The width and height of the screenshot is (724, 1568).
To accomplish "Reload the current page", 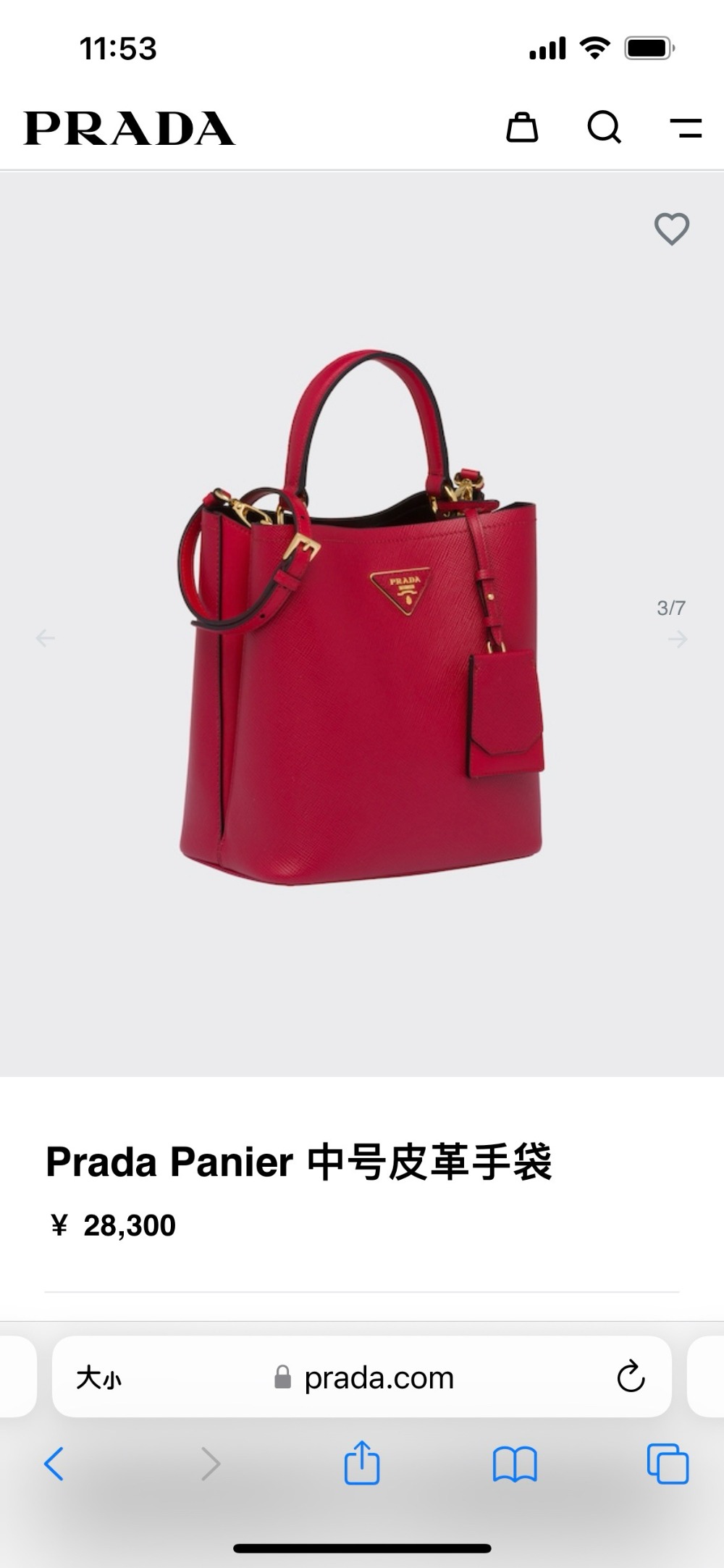I will coord(631,1377).
